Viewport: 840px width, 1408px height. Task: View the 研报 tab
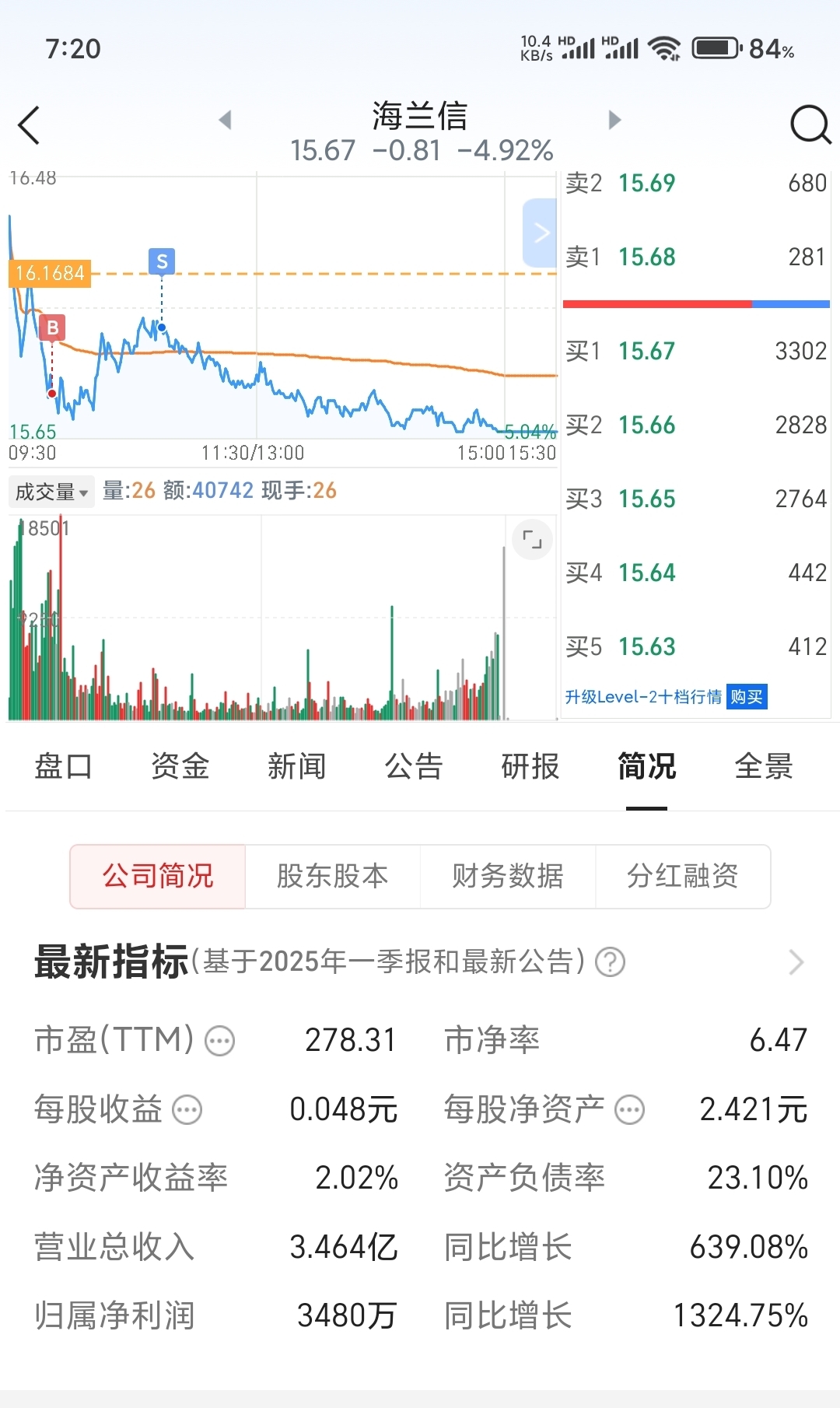[x=530, y=766]
